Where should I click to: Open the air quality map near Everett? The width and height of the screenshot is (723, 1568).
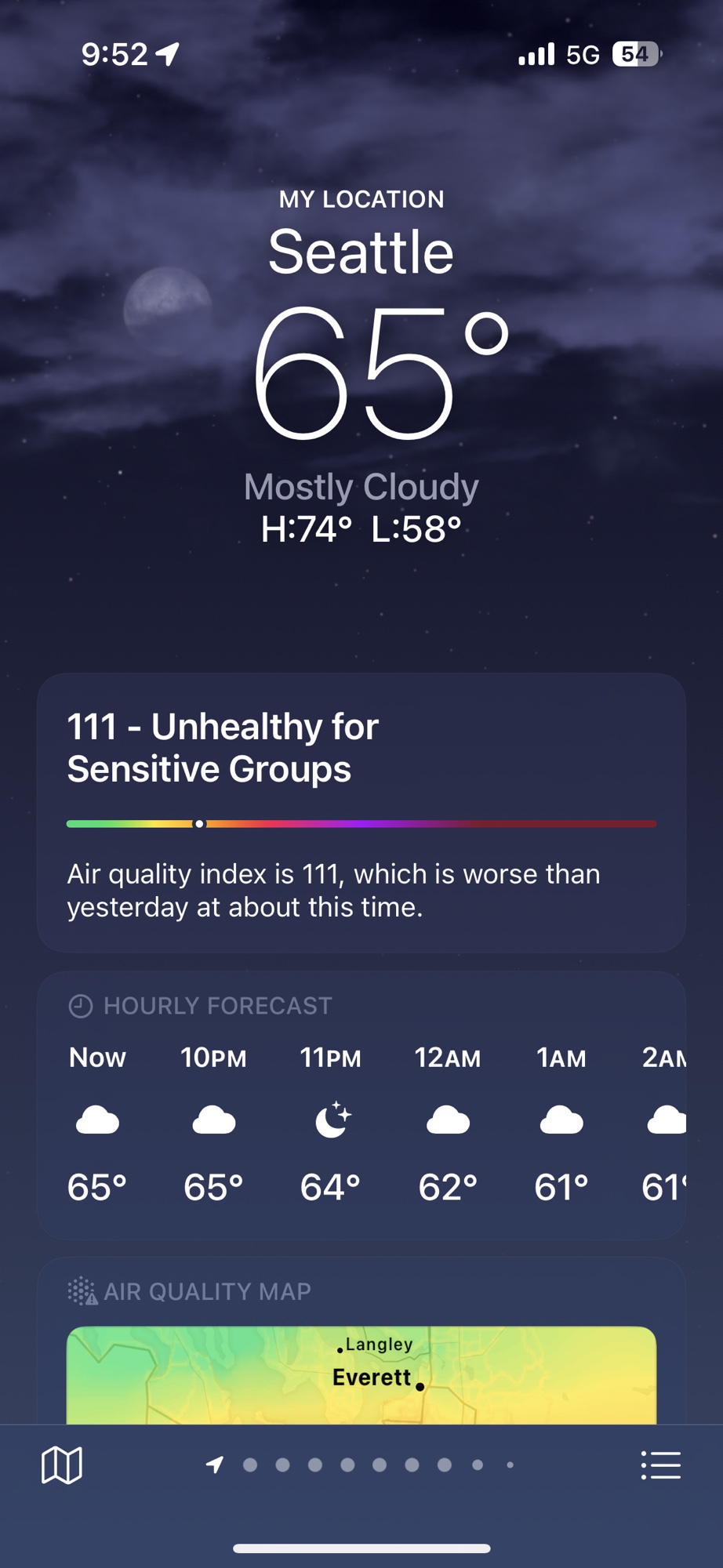click(361, 1375)
